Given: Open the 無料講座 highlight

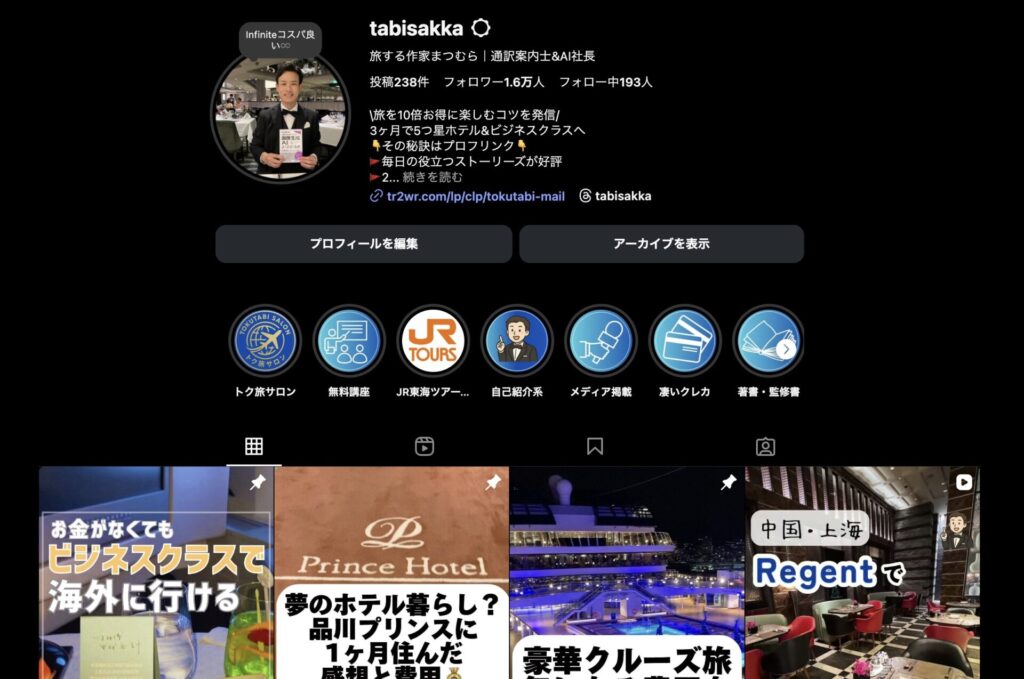Looking at the screenshot, I should (x=348, y=341).
